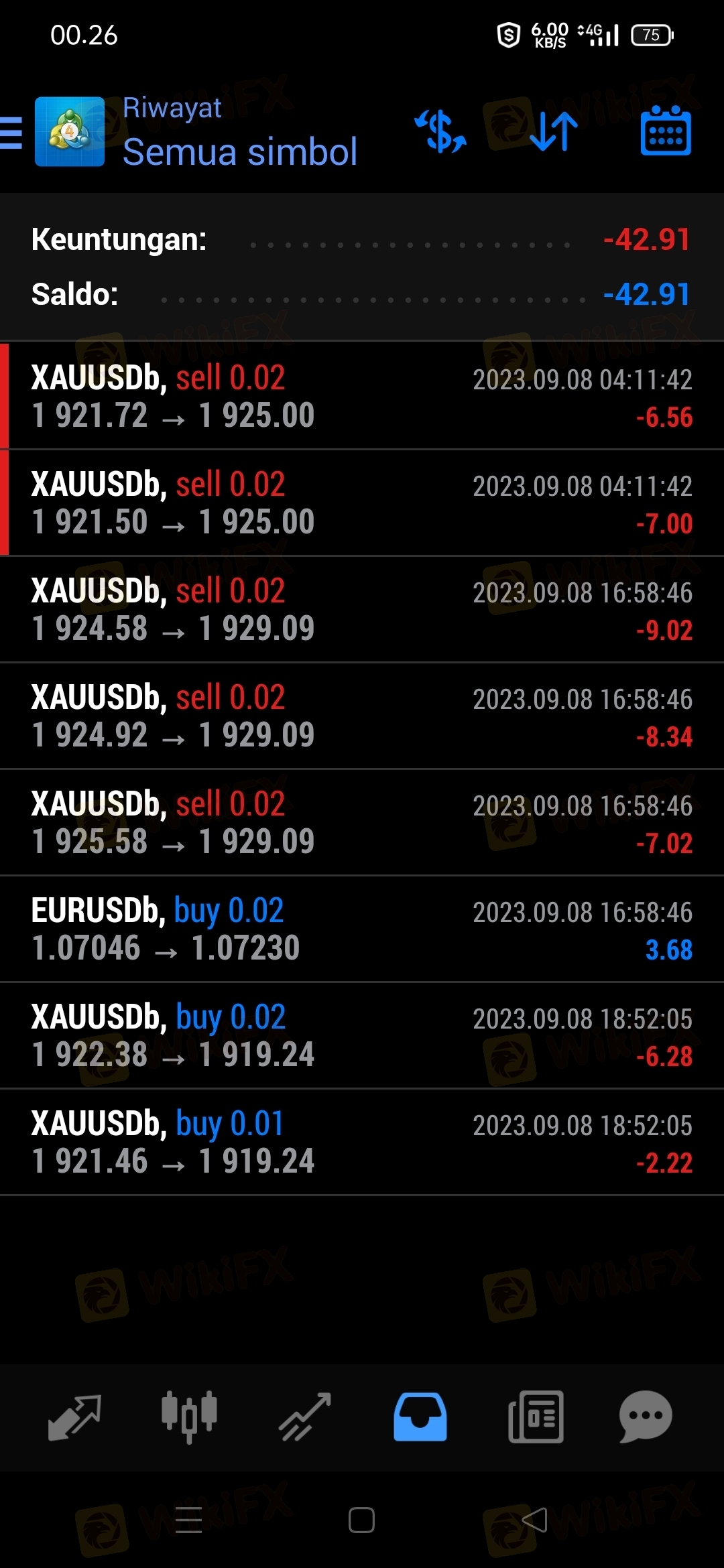Viewport: 724px width, 1568px height.
Task: Open the XAUUSDb sell trade at 1 924.92
Action: coord(362,716)
